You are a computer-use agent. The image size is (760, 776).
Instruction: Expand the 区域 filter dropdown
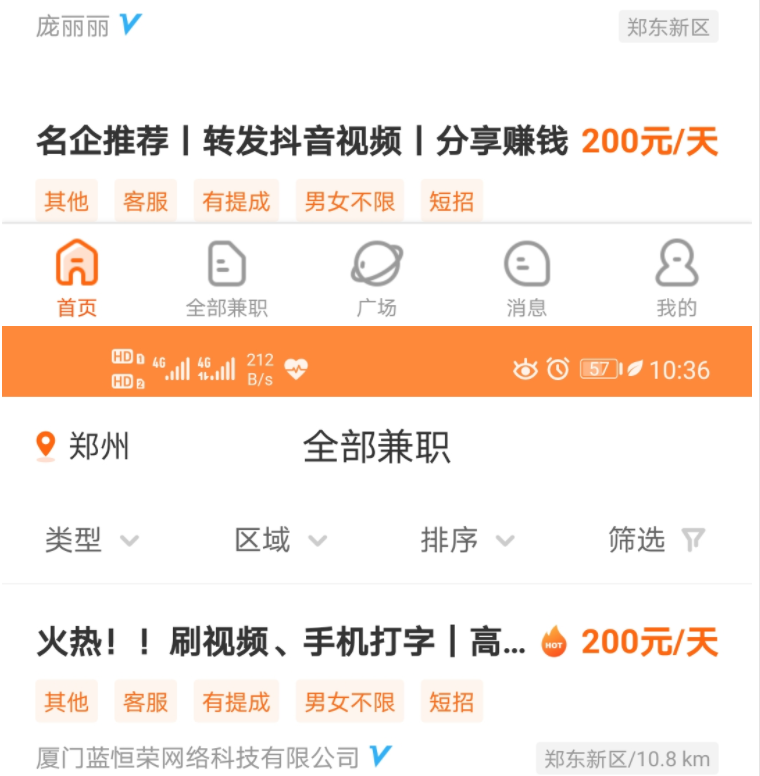pos(280,541)
